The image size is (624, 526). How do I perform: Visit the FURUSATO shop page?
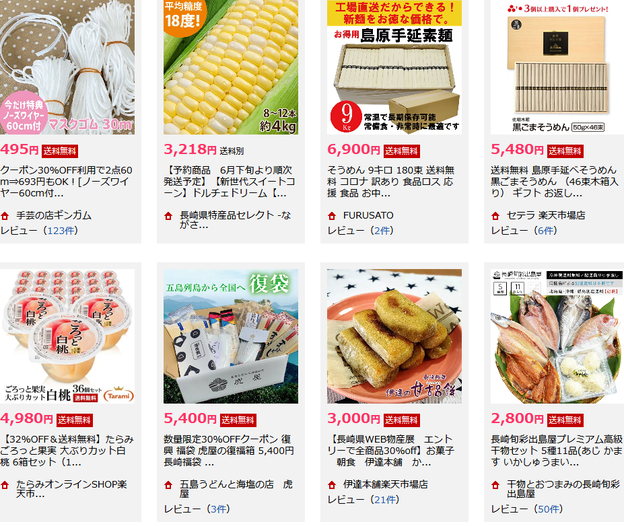tap(368, 215)
